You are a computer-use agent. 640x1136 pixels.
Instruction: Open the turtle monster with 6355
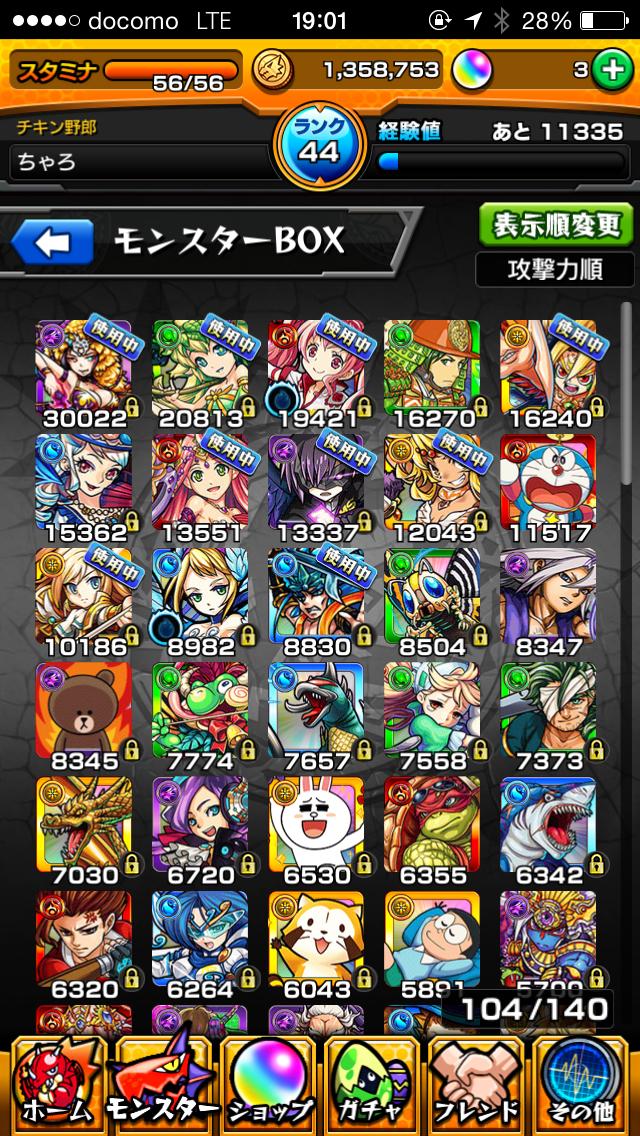tap(431, 824)
